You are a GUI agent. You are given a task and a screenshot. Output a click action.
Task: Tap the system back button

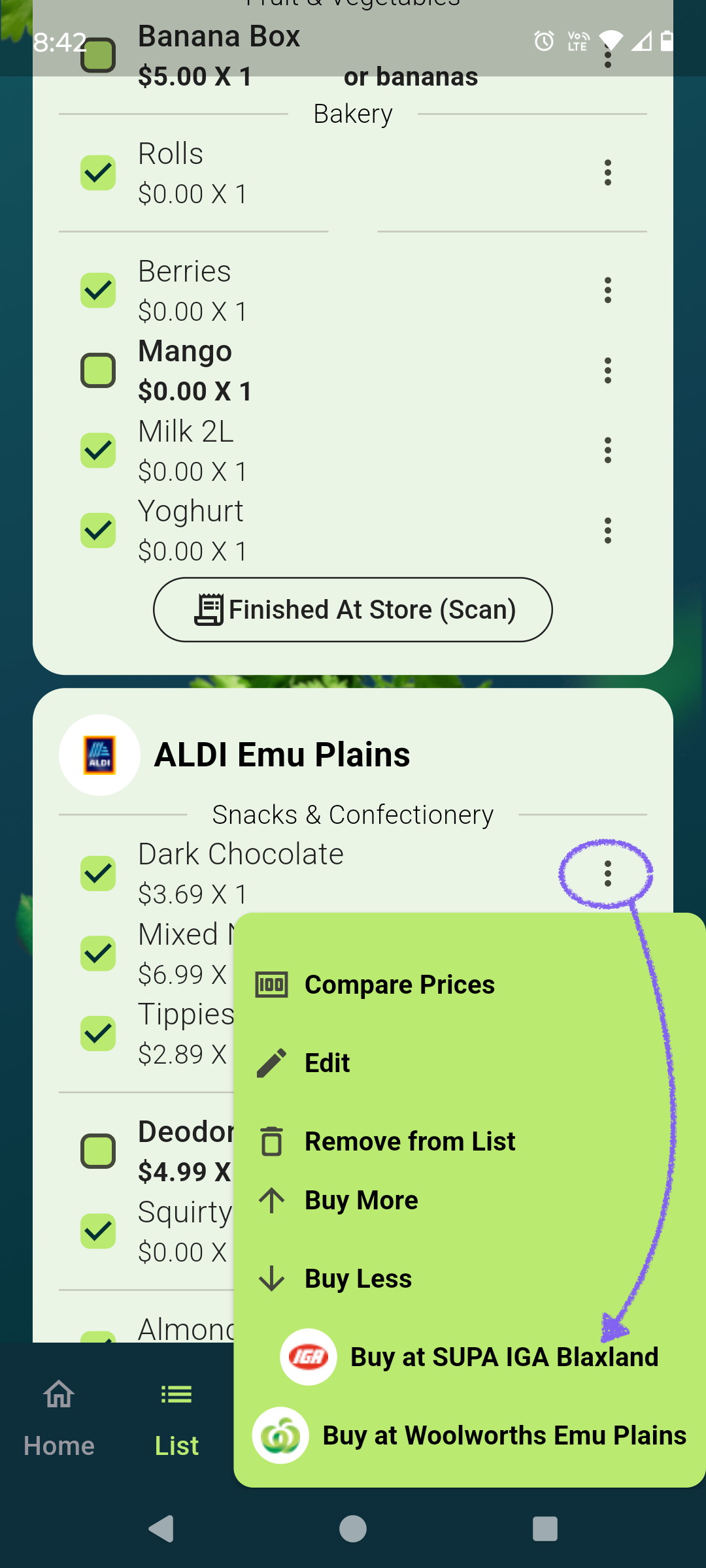161,1529
